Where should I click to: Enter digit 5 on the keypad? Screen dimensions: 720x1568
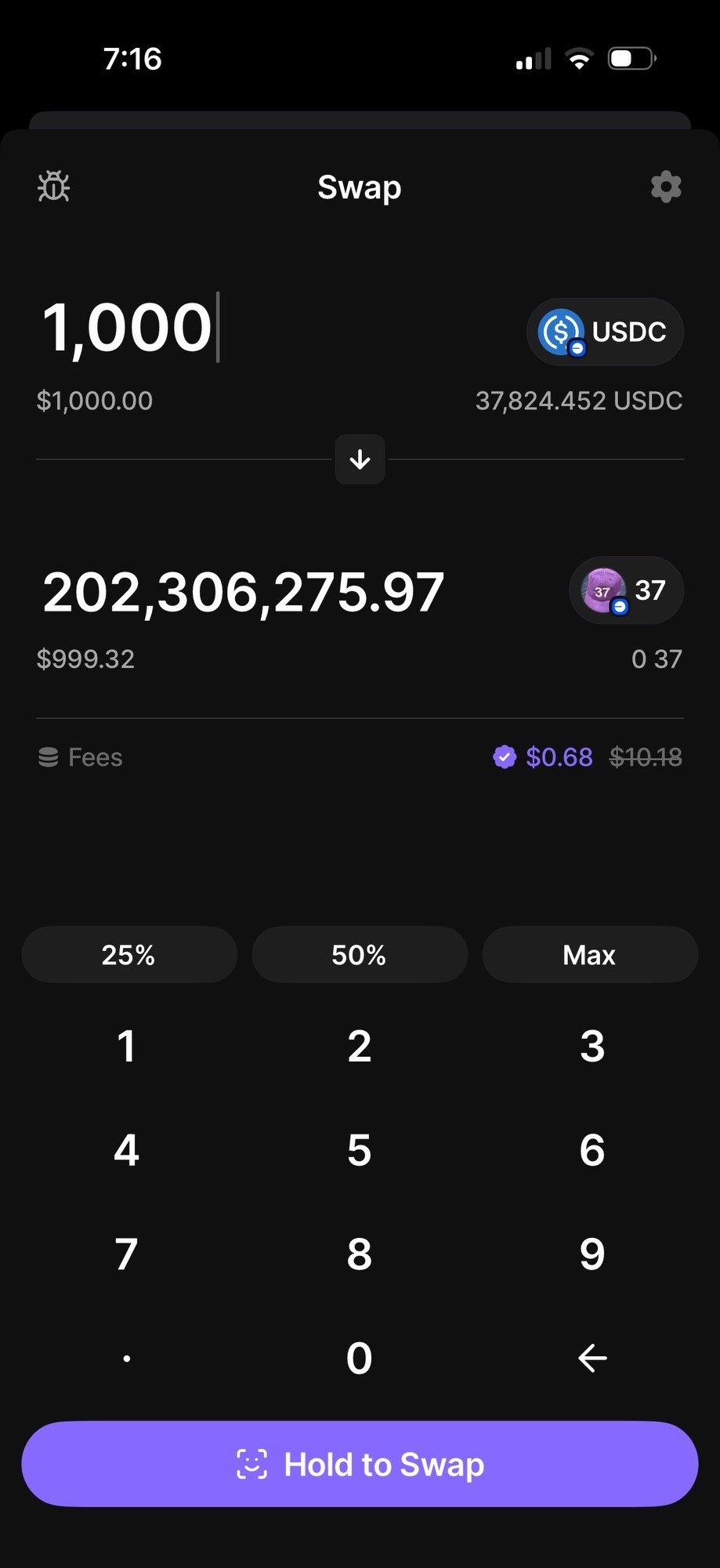click(359, 1150)
